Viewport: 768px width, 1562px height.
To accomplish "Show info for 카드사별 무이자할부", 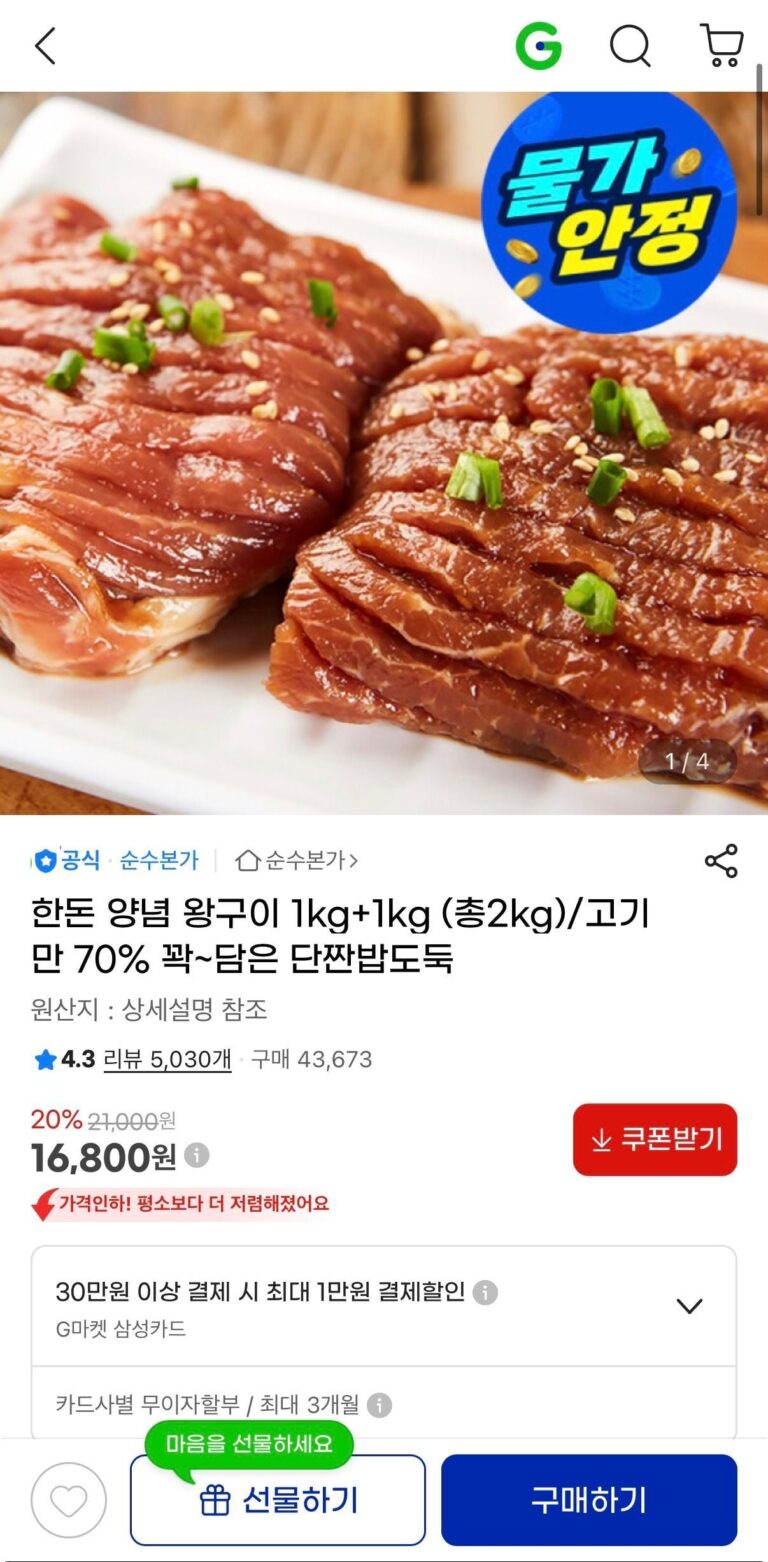I will coord(379,1405).
